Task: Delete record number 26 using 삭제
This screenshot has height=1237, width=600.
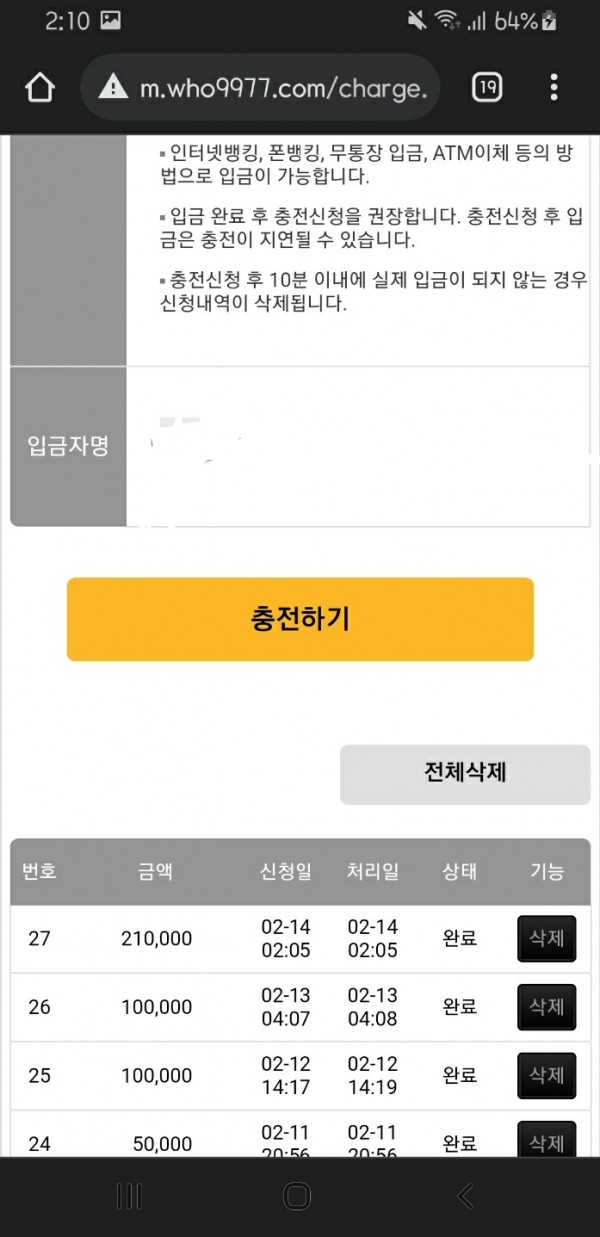Action: (546, 1007)
